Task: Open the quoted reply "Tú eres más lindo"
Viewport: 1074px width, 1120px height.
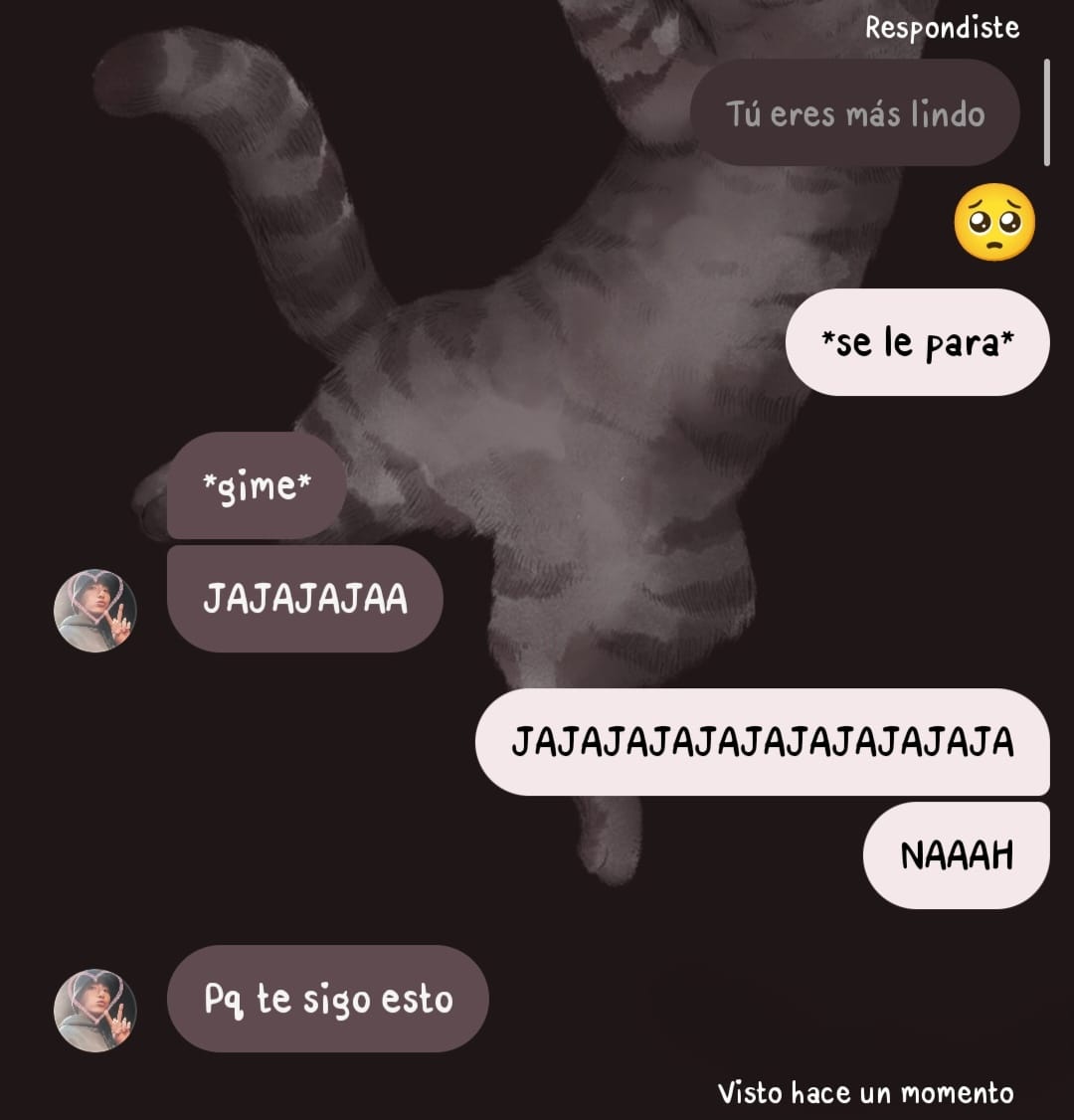Action: (x=854, y=113)
